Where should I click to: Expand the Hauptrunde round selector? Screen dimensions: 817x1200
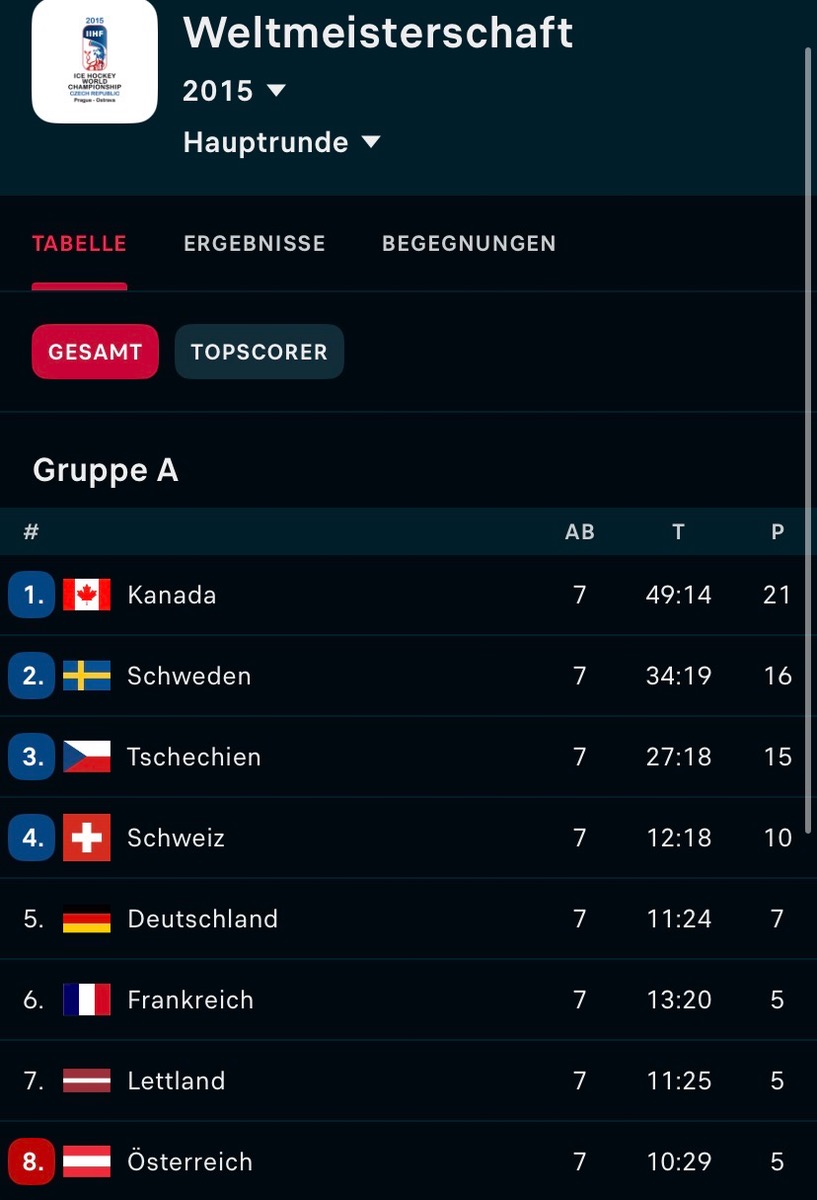pos(281,142)
